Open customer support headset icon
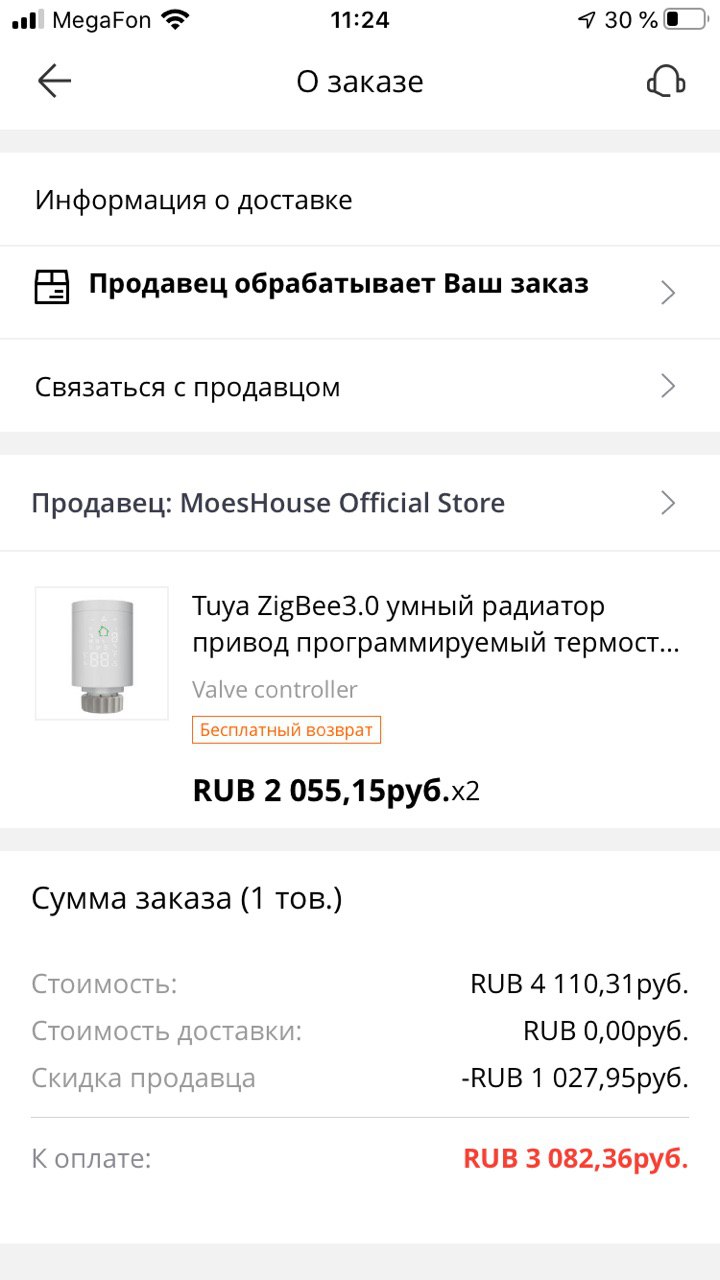The image size is (720, 1280). pos(665,81)
